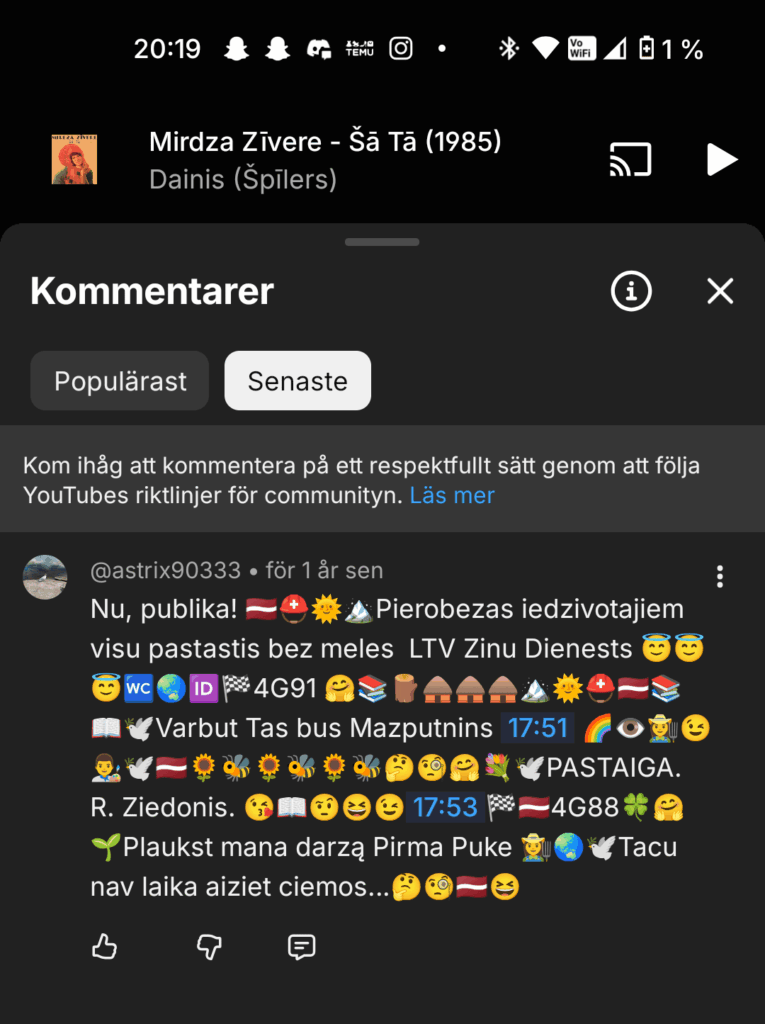The height and width of the screenshot is (1024, 765).
Task: Switch comment sorting to Populärast
Action: 119,380
